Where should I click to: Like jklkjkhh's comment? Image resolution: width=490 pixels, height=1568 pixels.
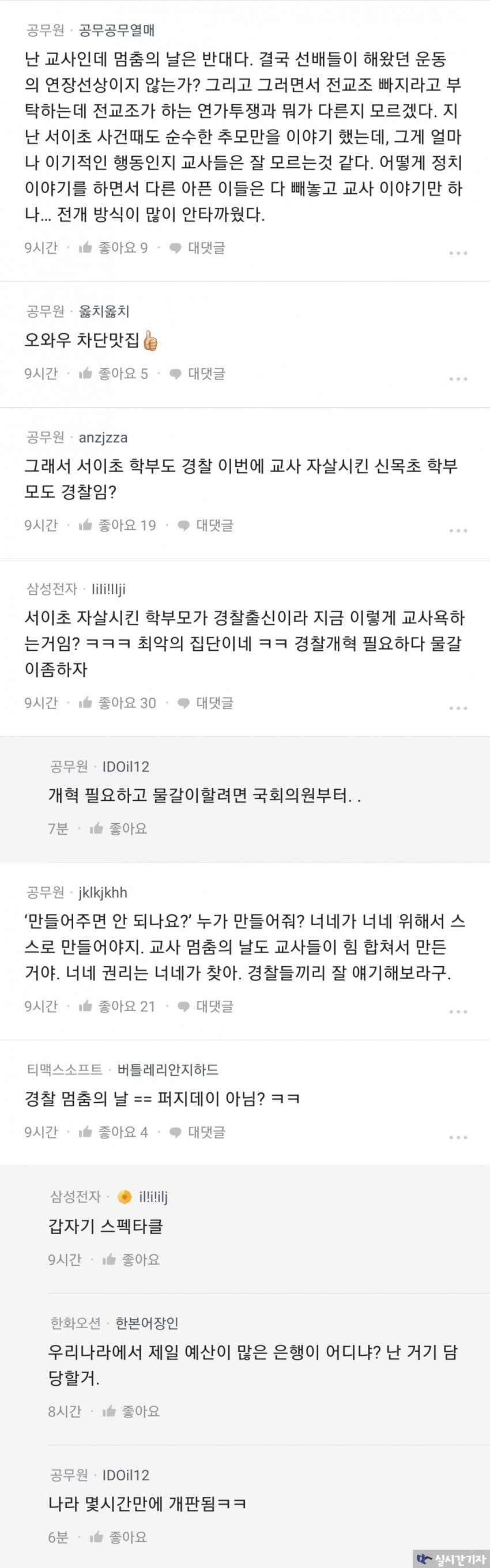click(x=117, y=1006)
